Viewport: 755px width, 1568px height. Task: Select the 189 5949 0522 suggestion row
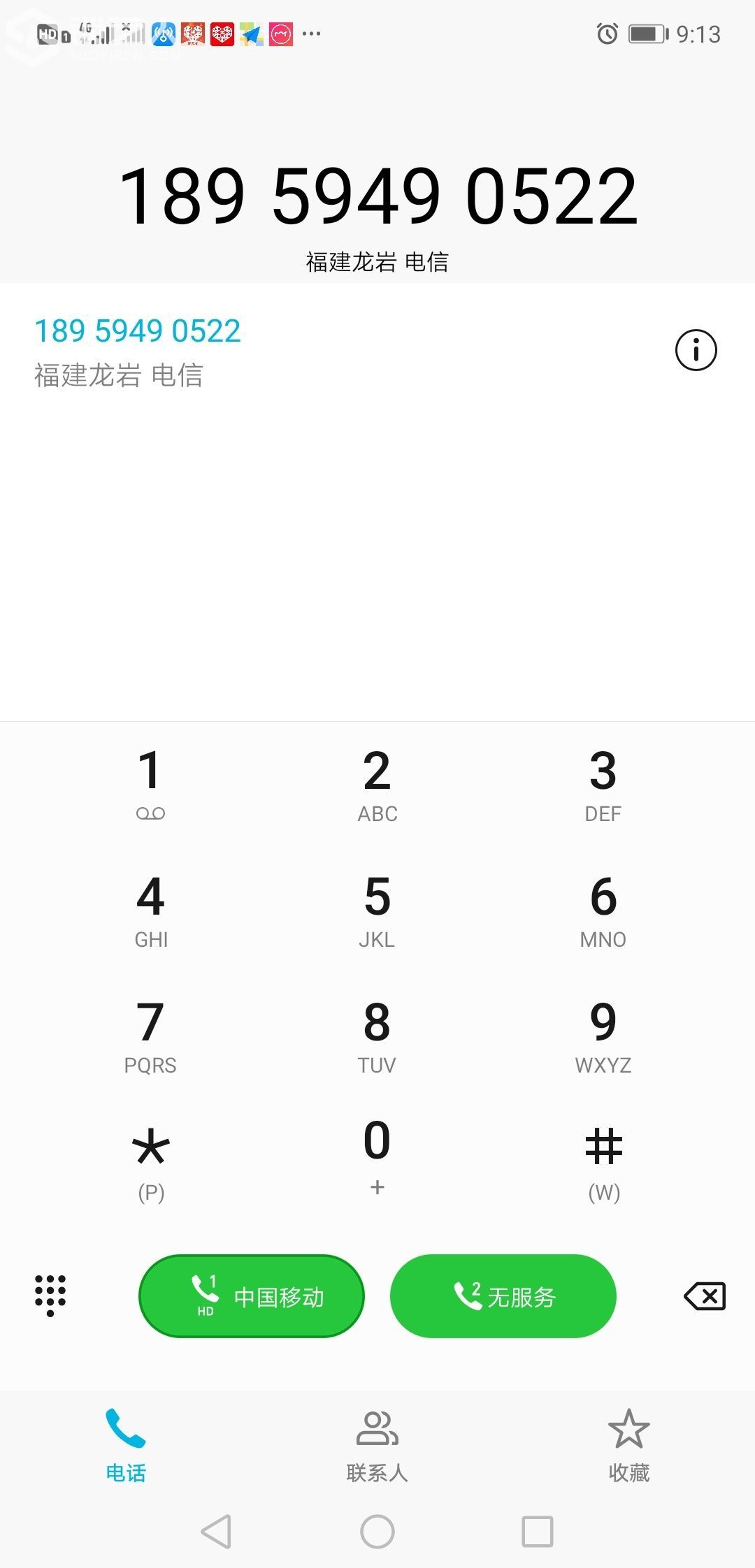click(x=280, y=351)
